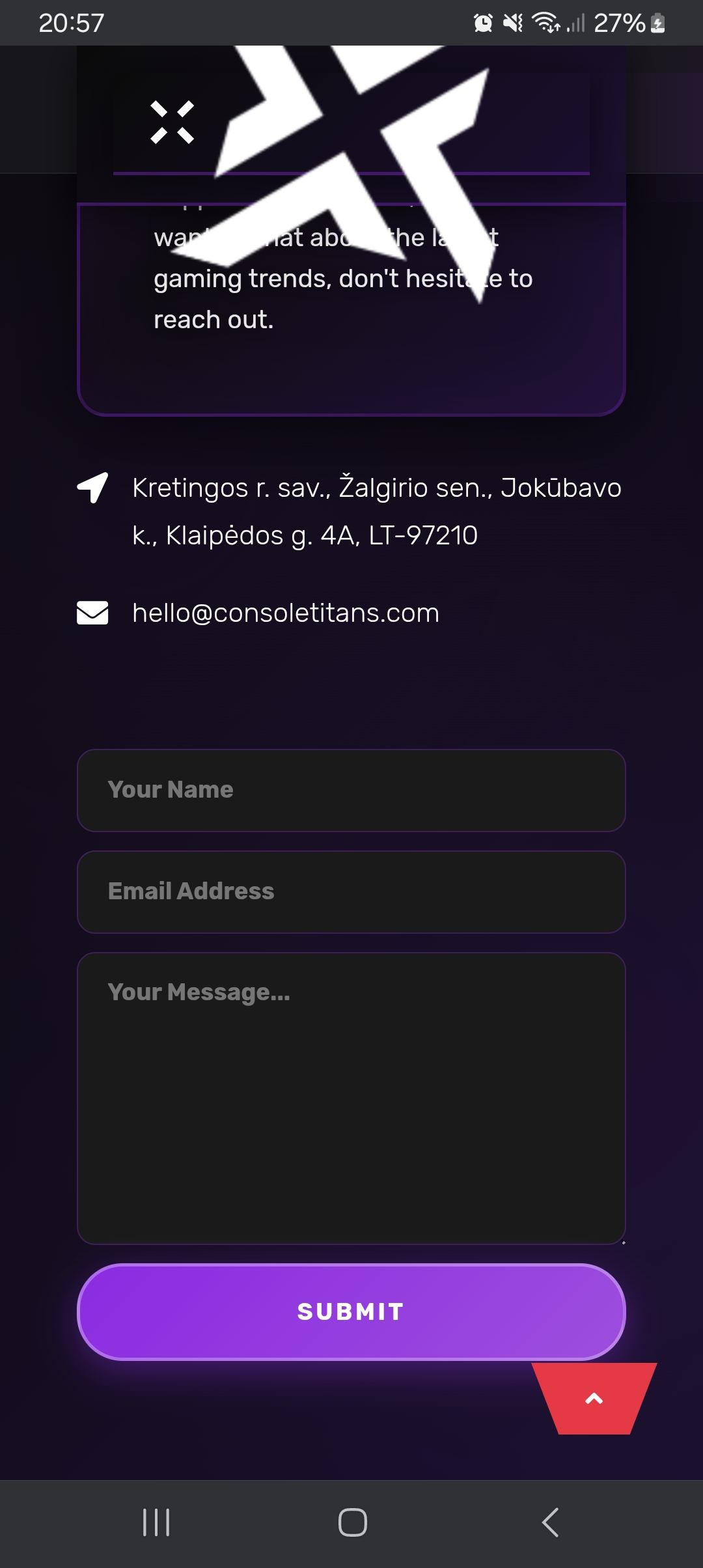703x1568 pixels.
Task: Open recent apps from navigation bar
Action: tap(156, 1522)
